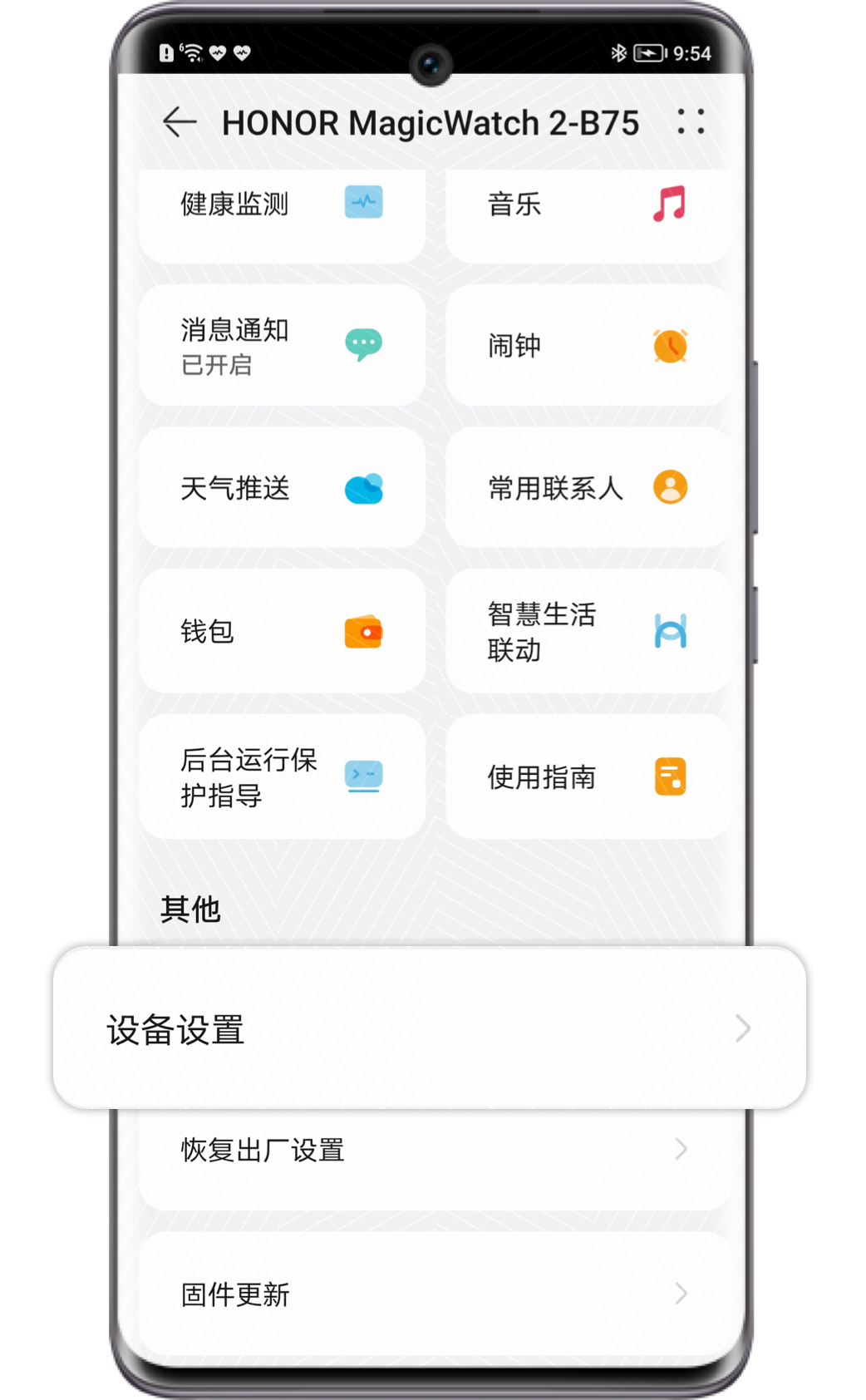Open 常用联系人
This screenshot has width=866, height=1400.
point(588,488)
